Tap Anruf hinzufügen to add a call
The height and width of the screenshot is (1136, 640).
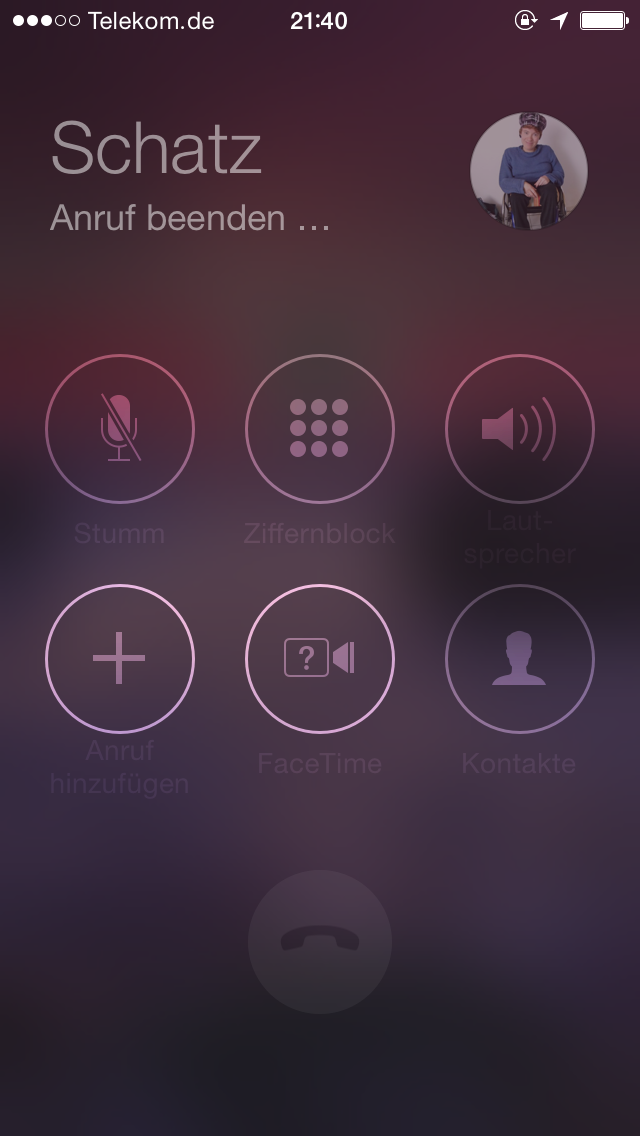[120, 659]
